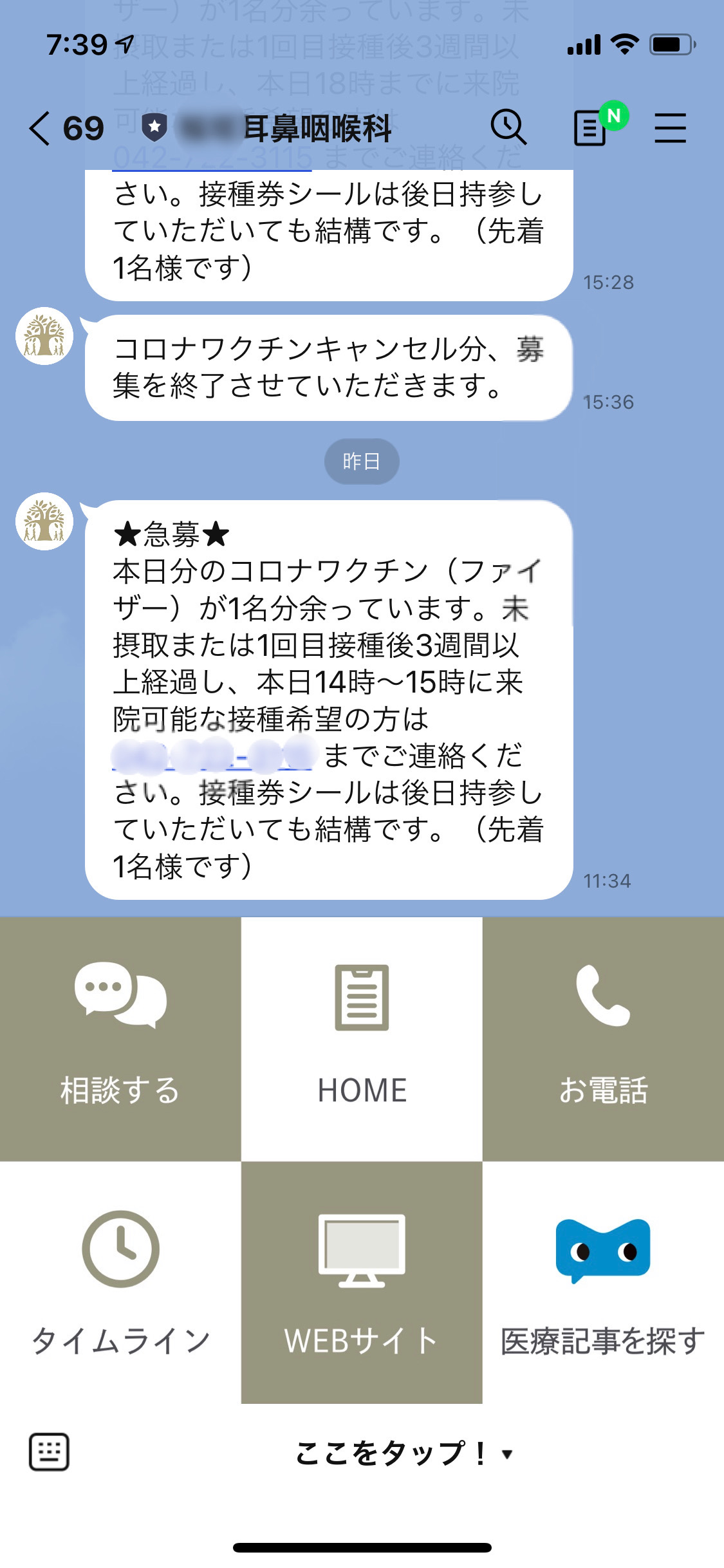Visit the WEBサイト tile
The image size is (724, 1568).
tap(362, 1282)
